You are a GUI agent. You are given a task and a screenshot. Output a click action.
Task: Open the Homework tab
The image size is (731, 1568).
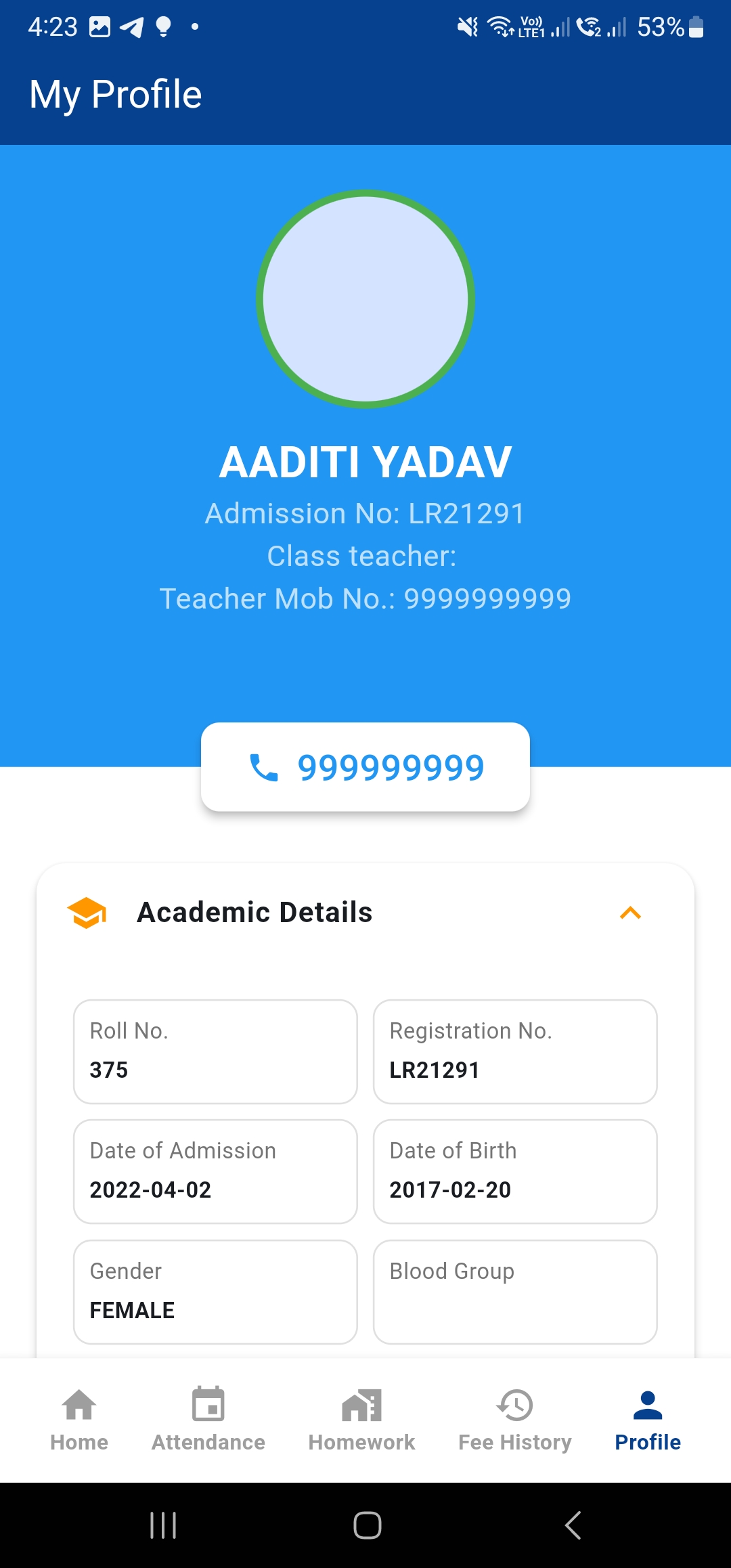point(361,1420)
